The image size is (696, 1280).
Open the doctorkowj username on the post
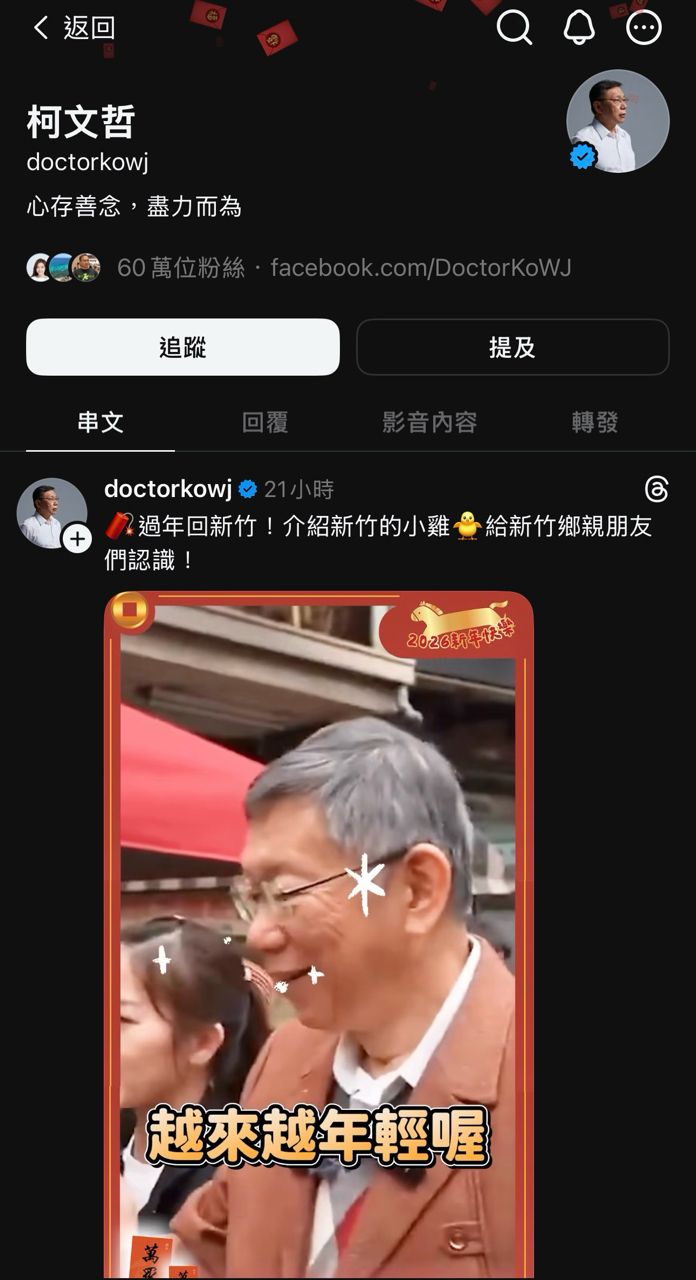[168, 489]
